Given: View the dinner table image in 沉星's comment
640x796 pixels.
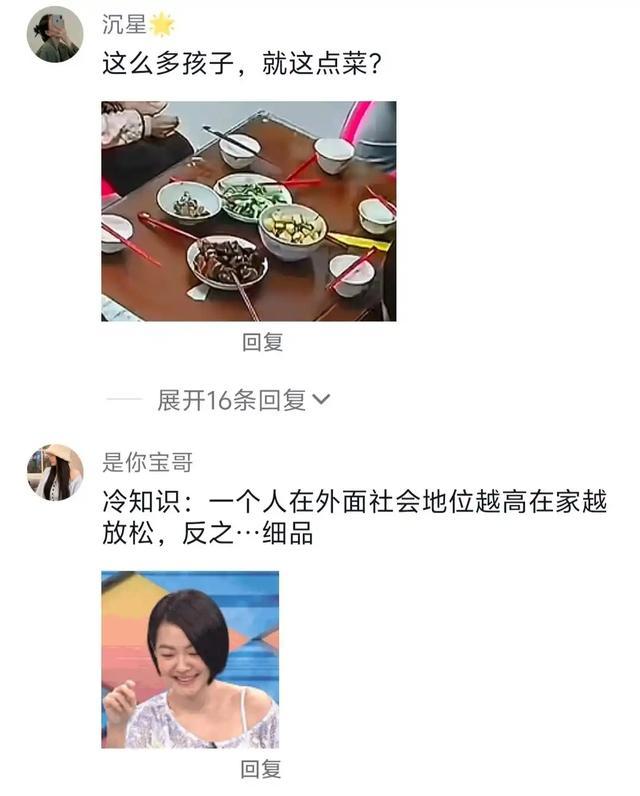Looking at the screenshot, I should 249,211.
